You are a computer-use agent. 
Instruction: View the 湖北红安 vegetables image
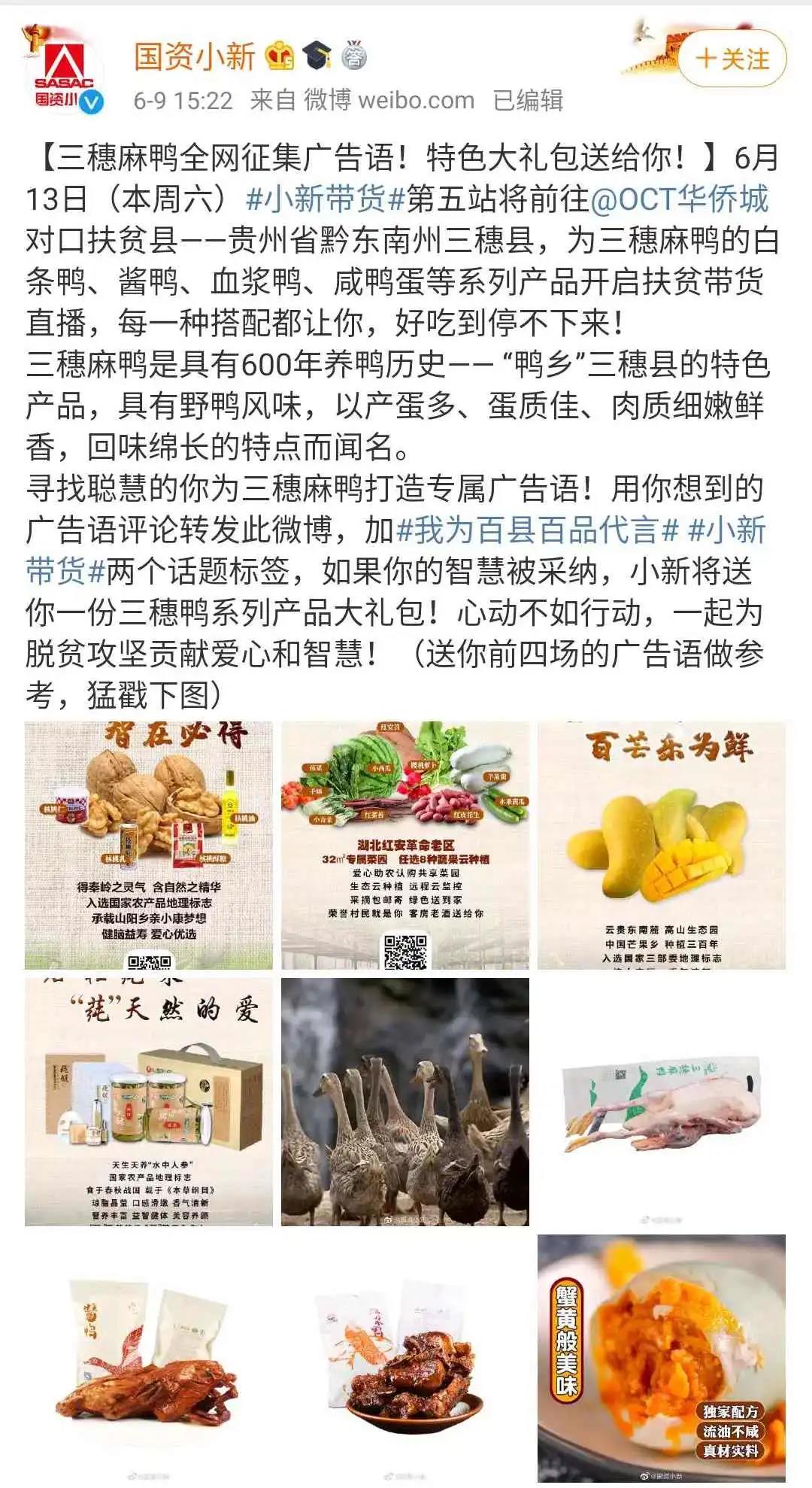(x=405, y=845)
